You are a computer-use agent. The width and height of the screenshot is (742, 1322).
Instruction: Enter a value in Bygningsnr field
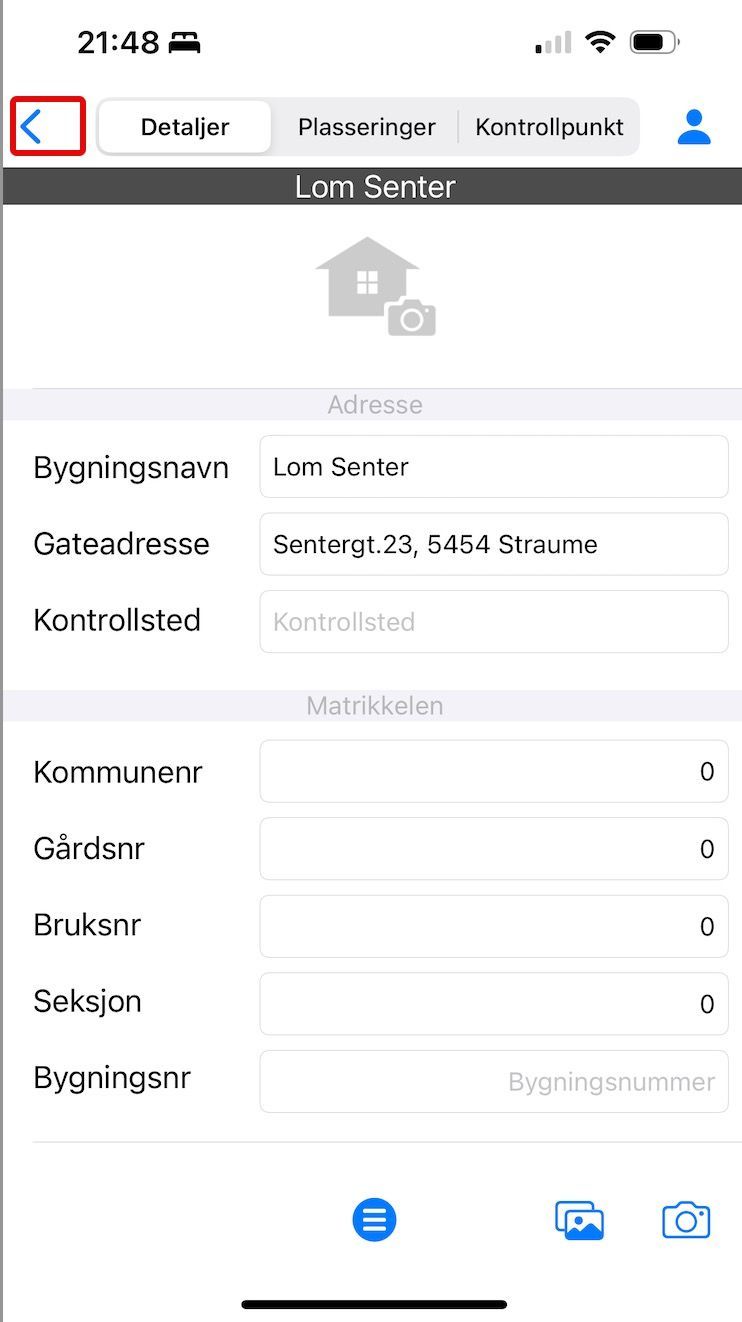(x=494, y=1081)
